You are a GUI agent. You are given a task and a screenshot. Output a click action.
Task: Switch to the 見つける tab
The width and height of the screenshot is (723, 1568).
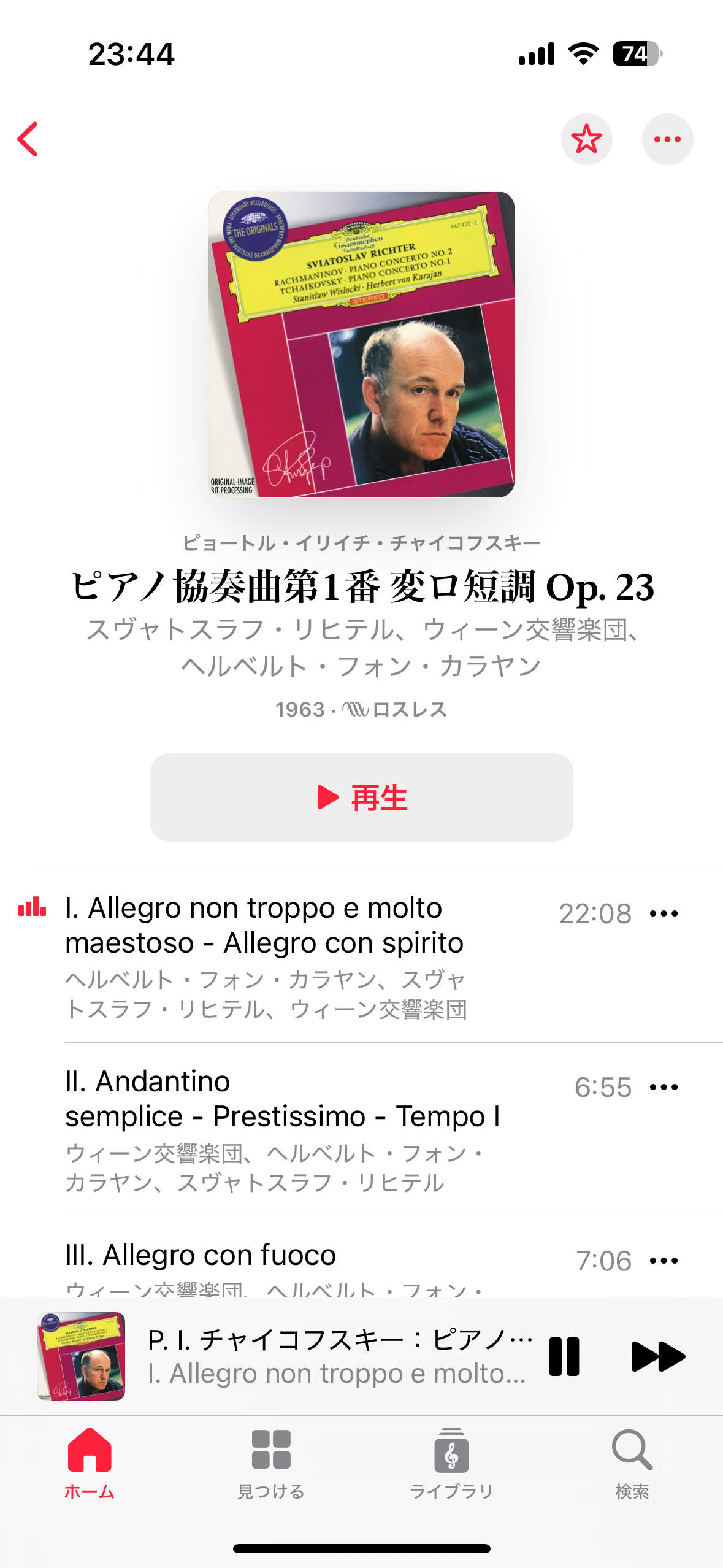click(x=270, y=1462)
